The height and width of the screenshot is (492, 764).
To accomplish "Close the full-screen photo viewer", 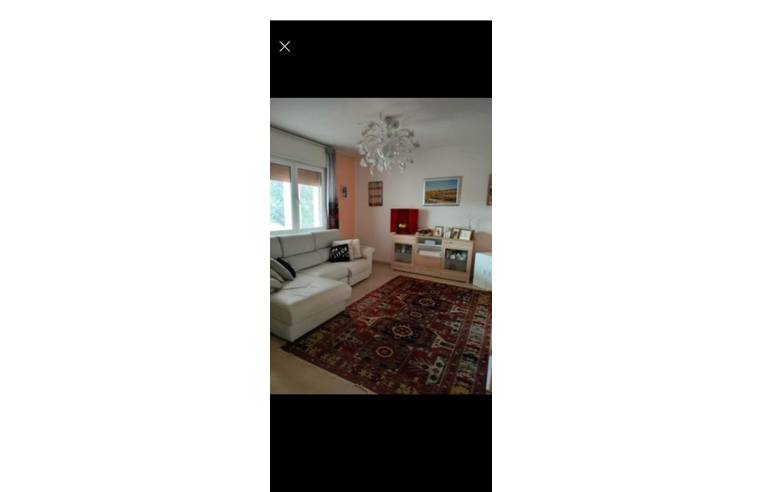I will [x=285, y=46].
